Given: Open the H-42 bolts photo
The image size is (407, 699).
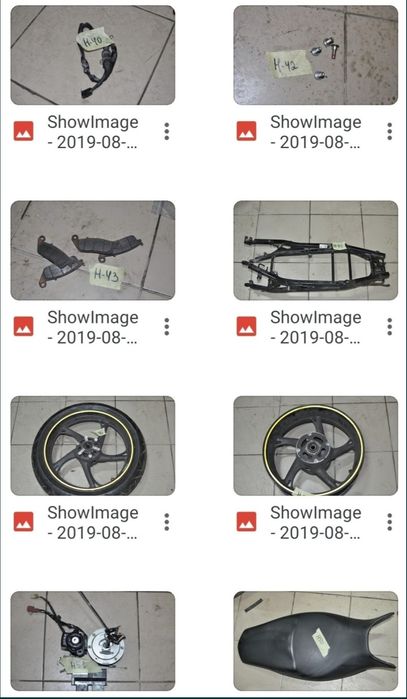Looking at the screenshot, I should tap(316, 55).
